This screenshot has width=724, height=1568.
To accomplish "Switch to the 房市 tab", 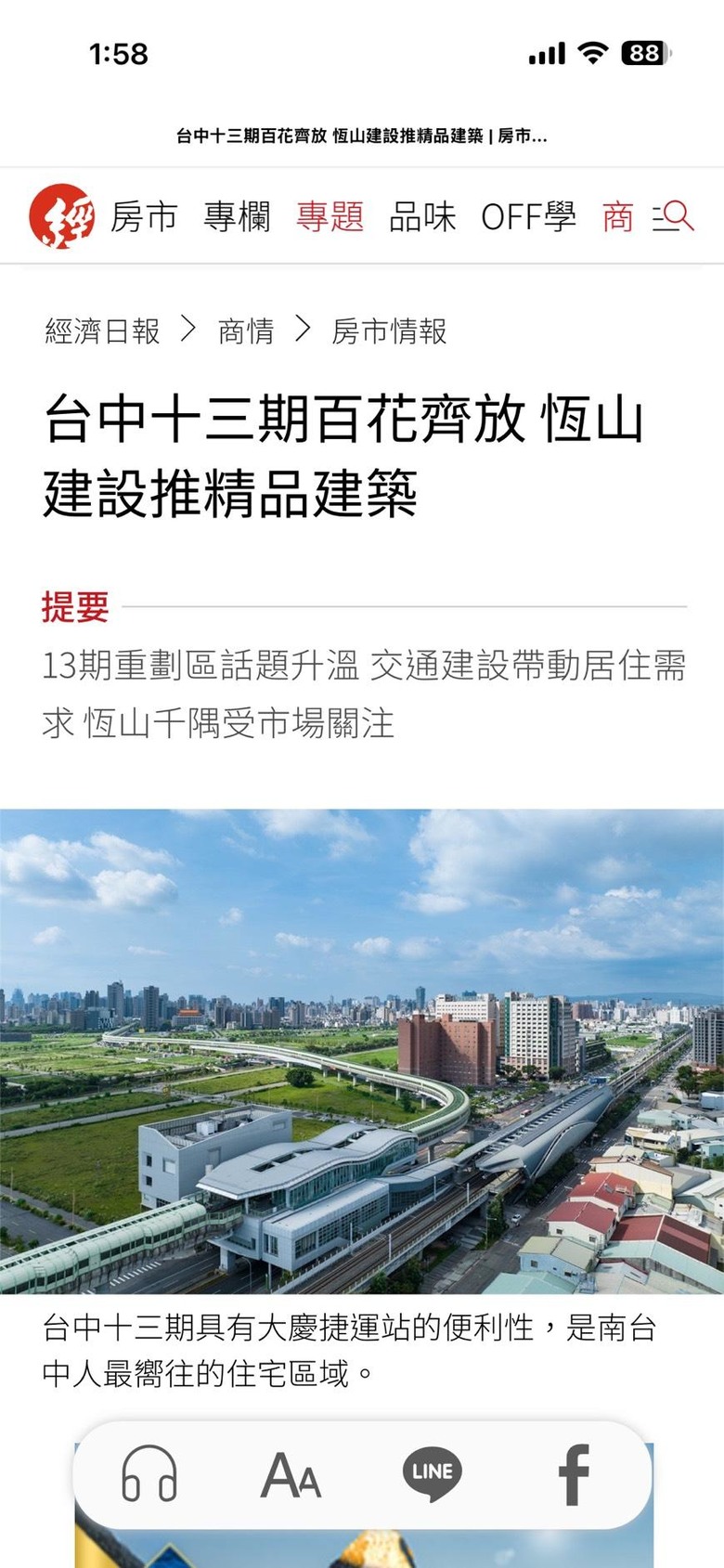I will [144, 217].
